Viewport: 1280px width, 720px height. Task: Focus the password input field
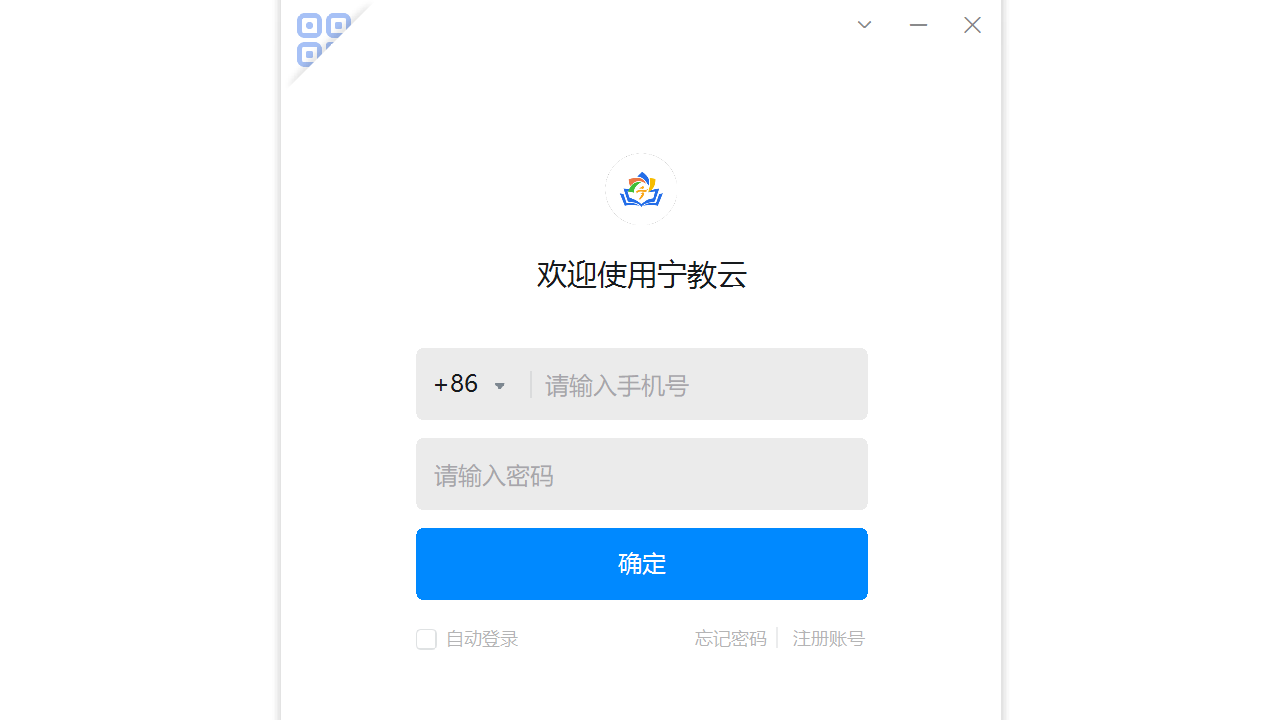pyautogui.click(x=642, y=475)
